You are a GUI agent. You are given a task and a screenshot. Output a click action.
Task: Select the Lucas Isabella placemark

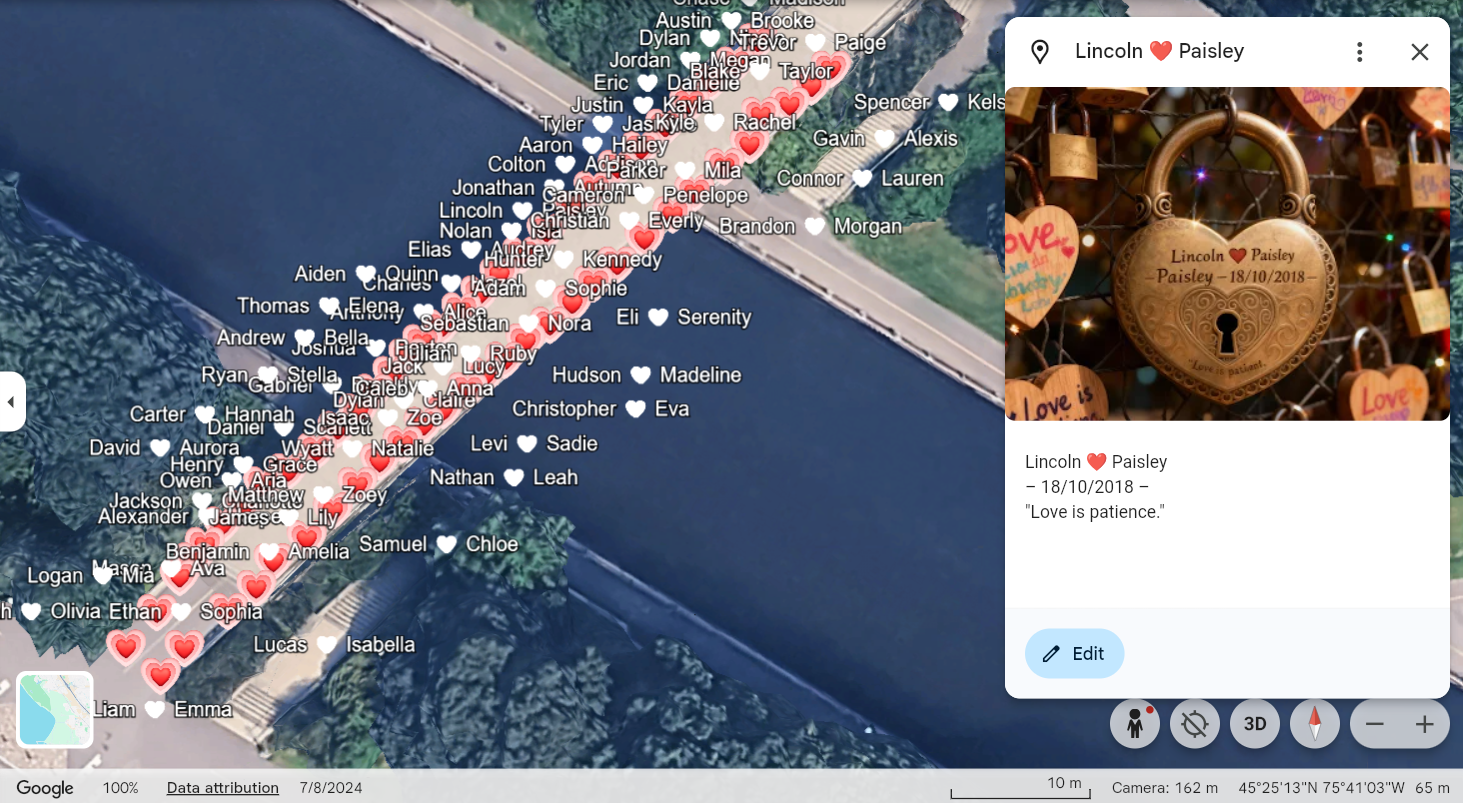click(x=327, y=645)
